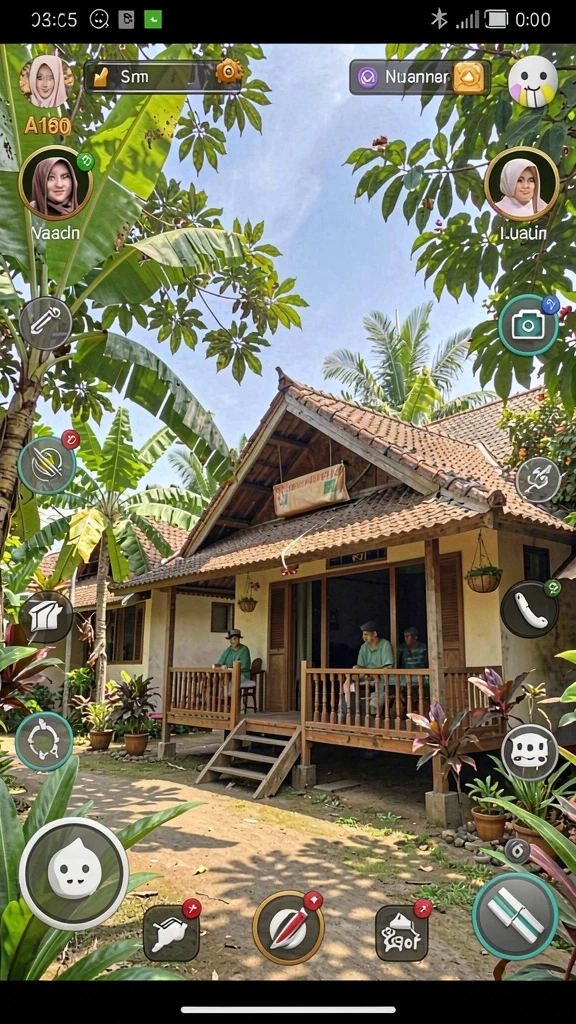Open the profile avatar above A160

pos(47,82)
